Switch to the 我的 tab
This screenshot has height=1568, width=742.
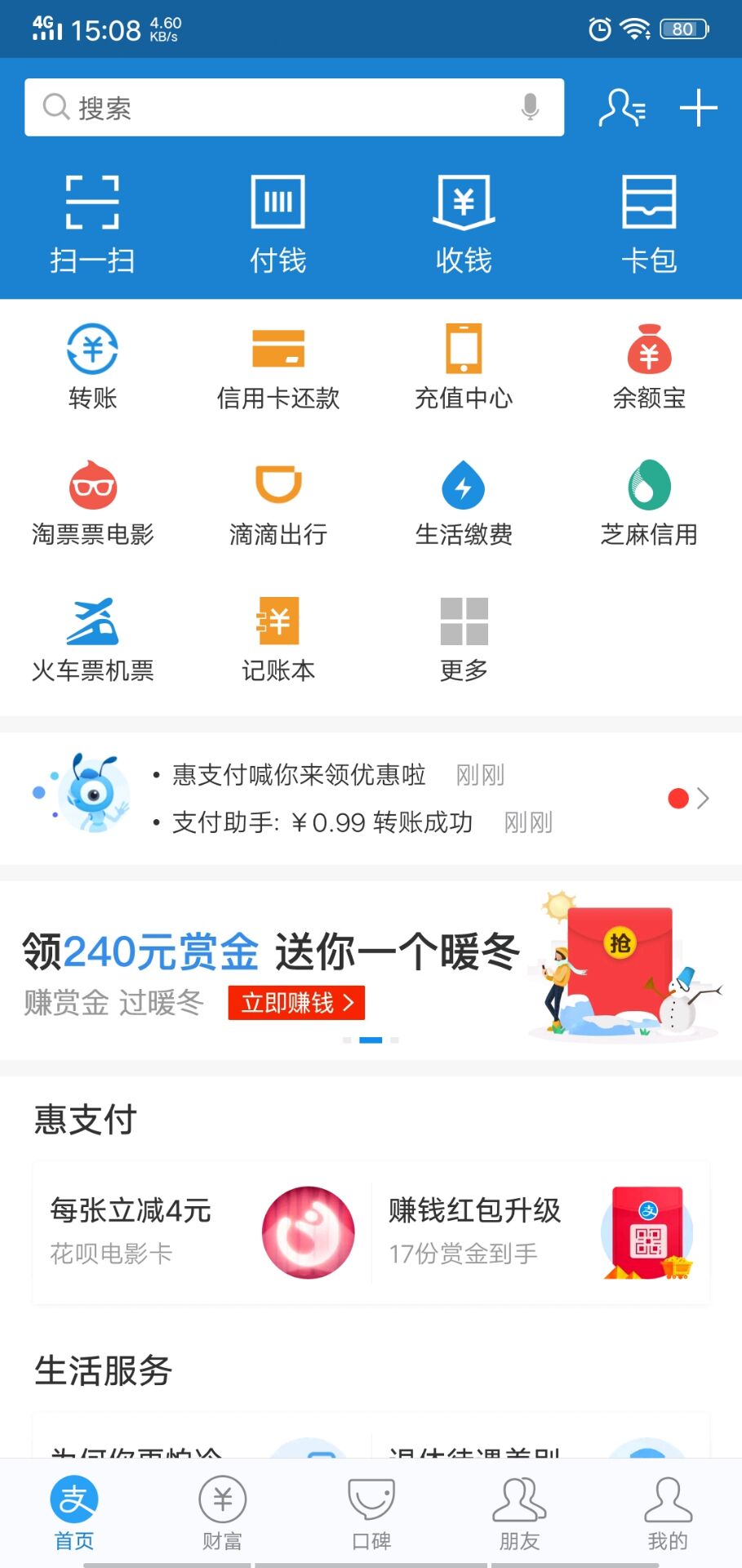667,1513
